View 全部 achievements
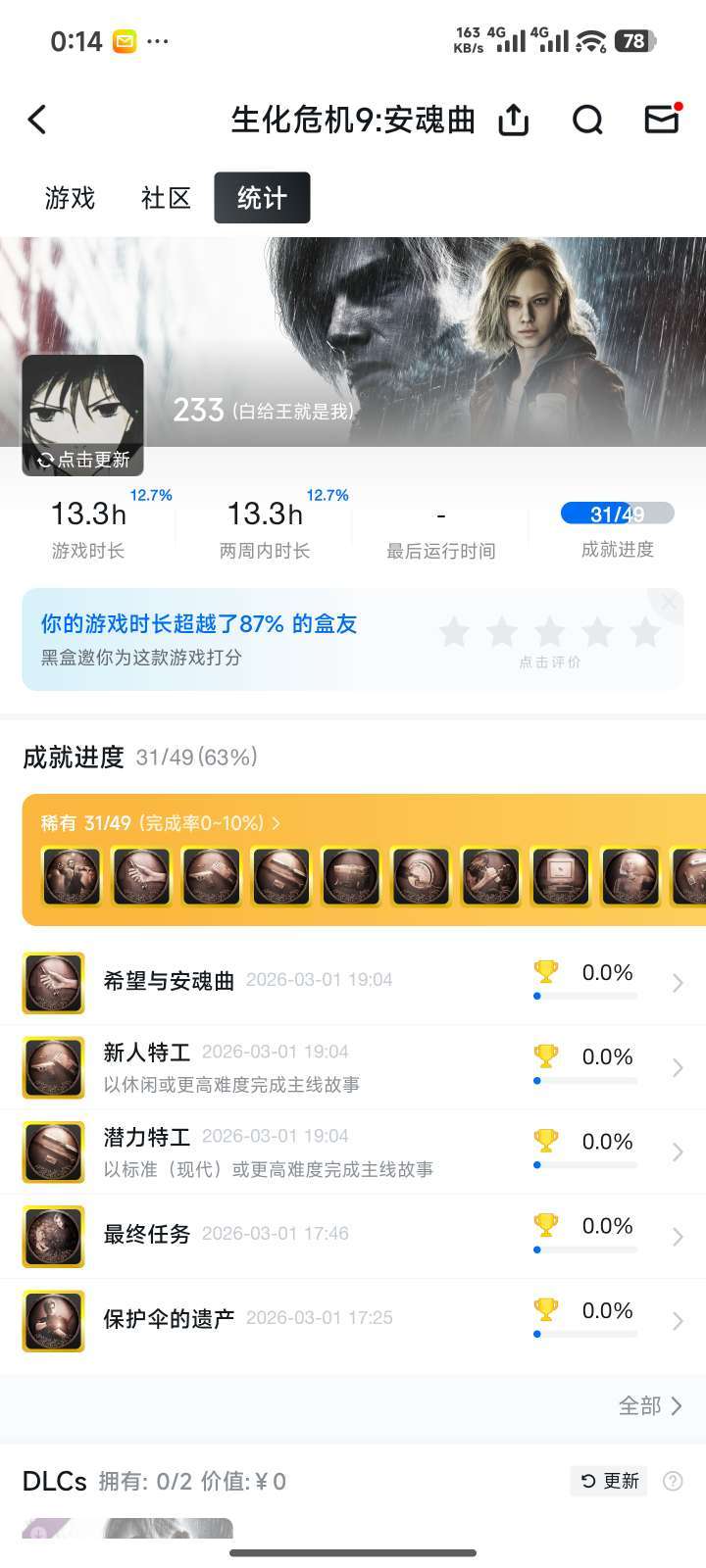Screen dimensions: 706x1568 point(649,1406)
